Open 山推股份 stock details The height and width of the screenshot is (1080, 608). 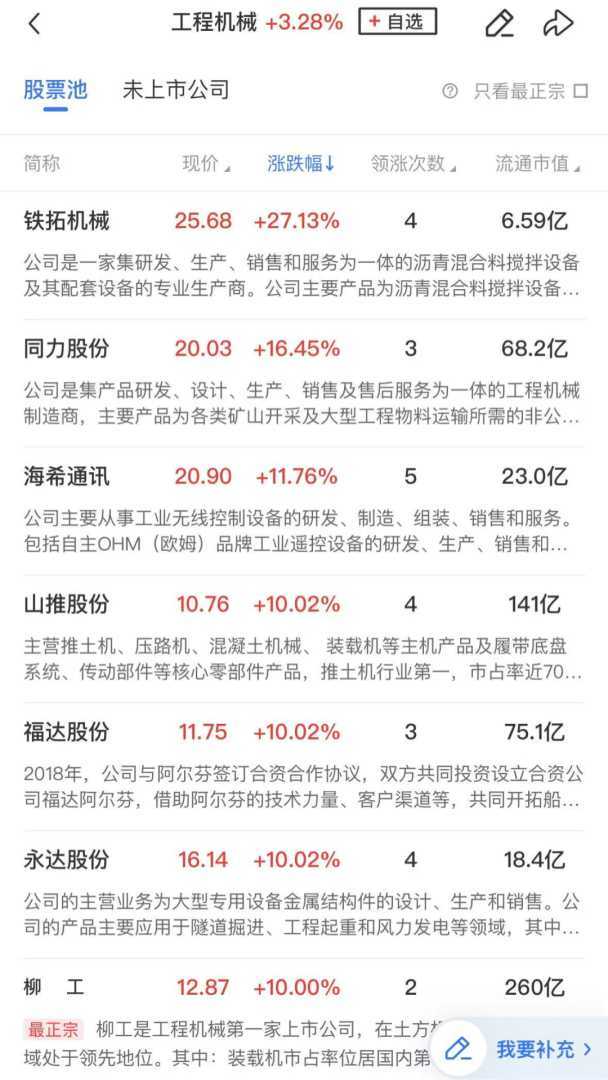(x=67, y=604)
